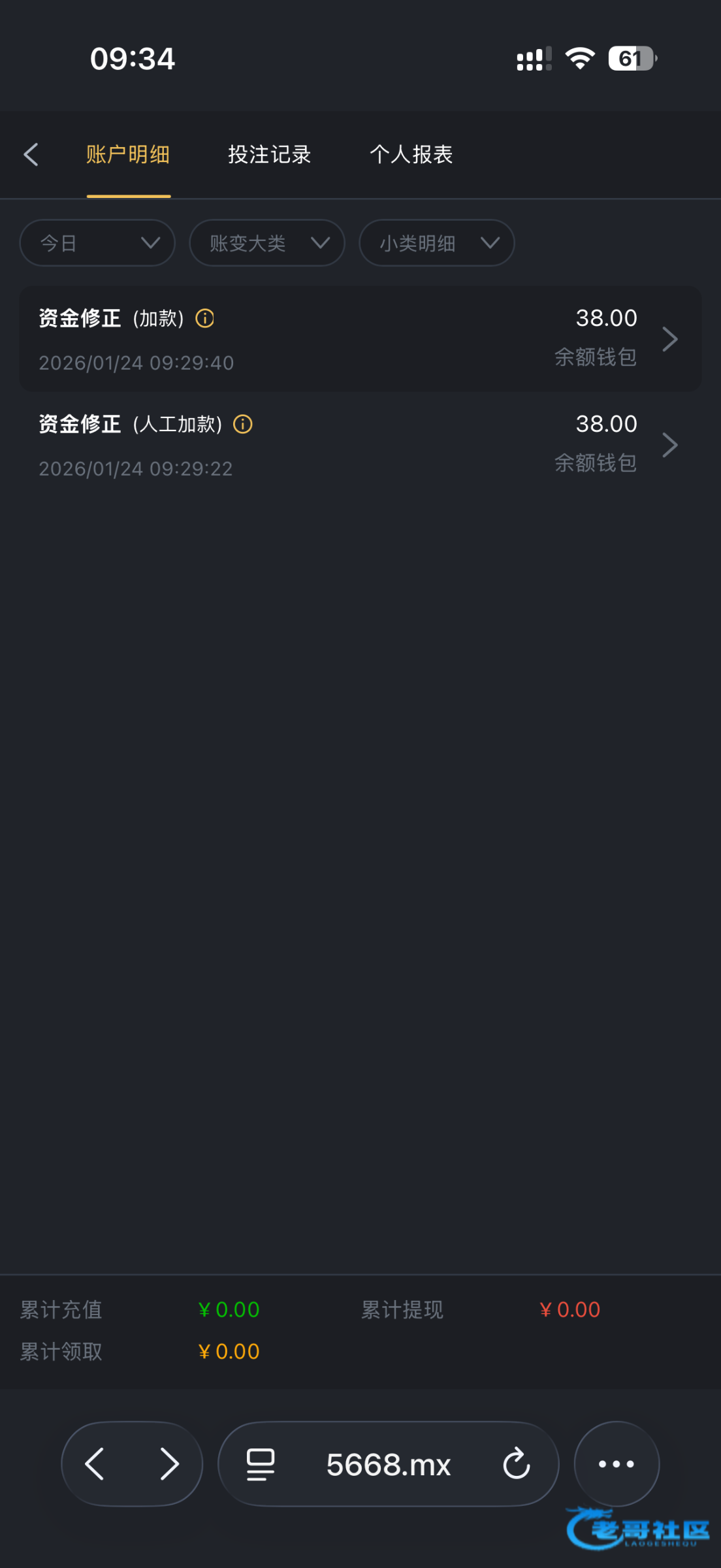Switch to the 个人报表 tab

point(411,155)
